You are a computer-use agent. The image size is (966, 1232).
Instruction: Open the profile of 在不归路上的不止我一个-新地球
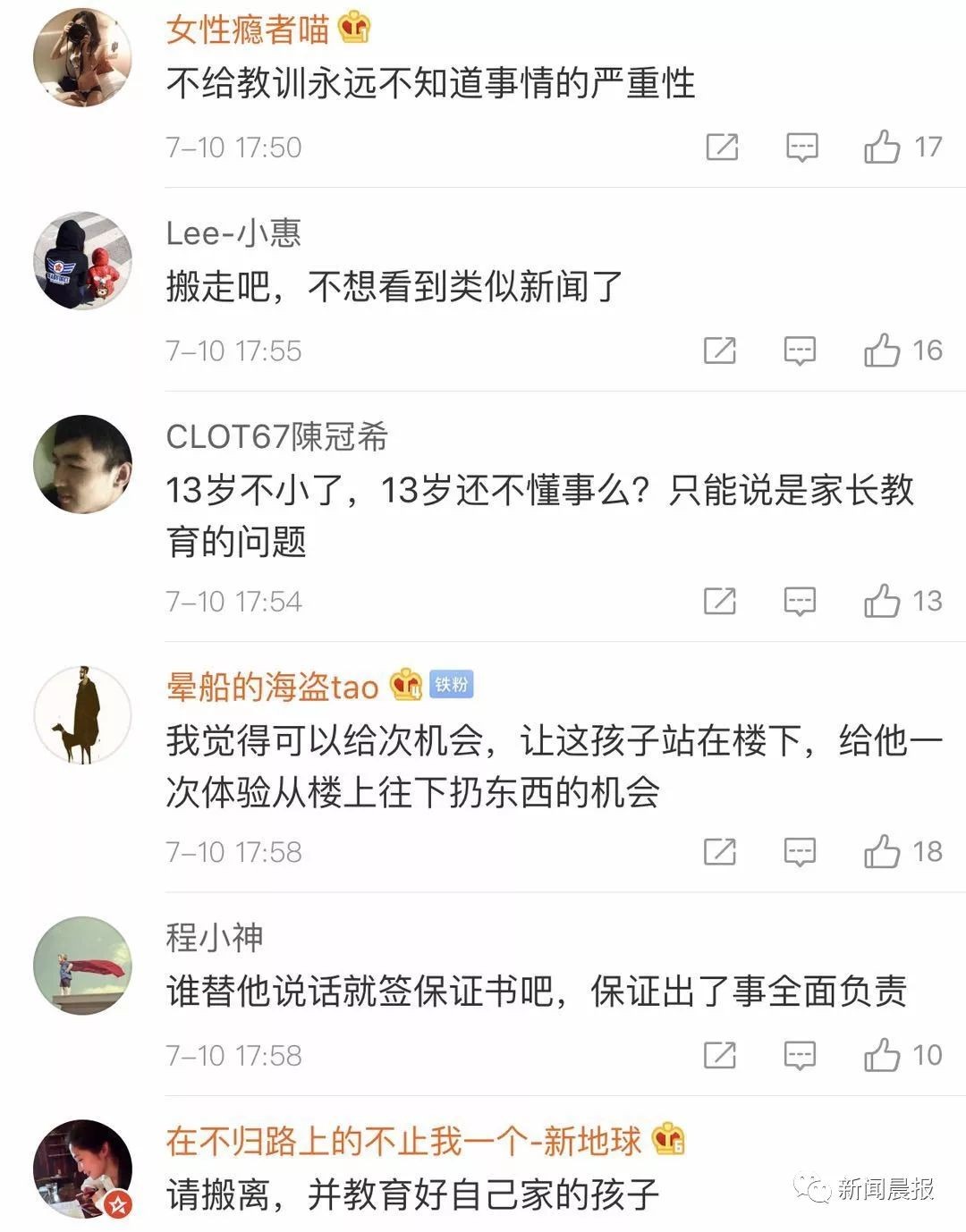(403, 1141)
